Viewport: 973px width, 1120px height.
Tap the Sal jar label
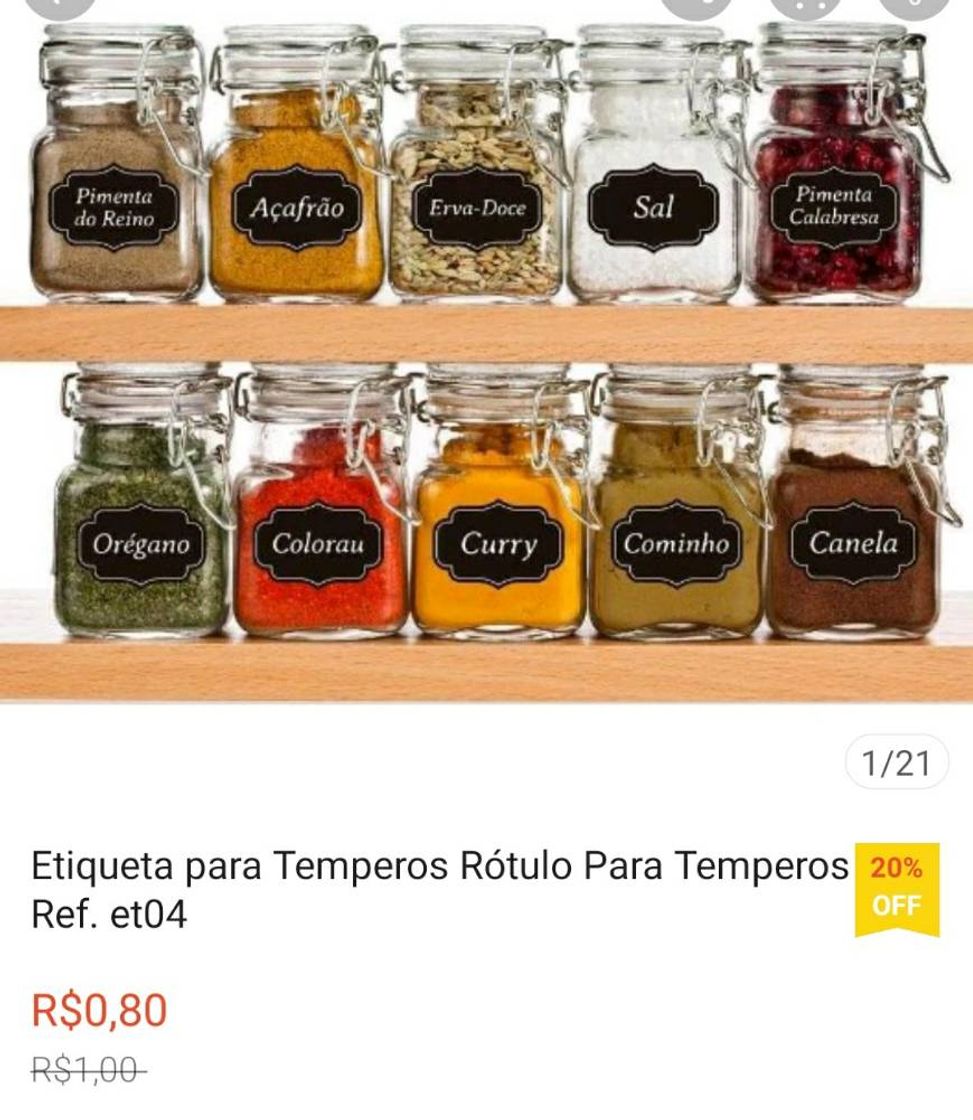[654, 207]
